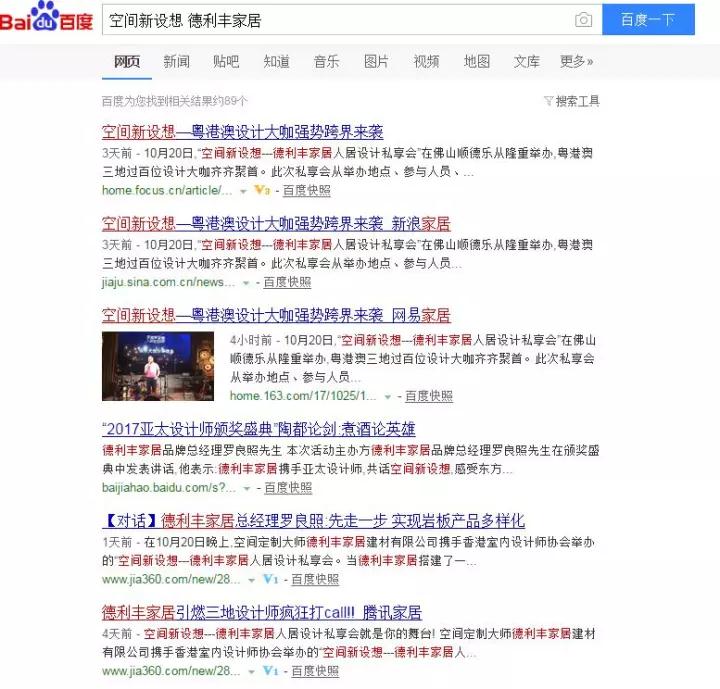Viewport: 720px width, 689px height.
Task: Tap the 百度一下 search button
Action: [647, 20]
